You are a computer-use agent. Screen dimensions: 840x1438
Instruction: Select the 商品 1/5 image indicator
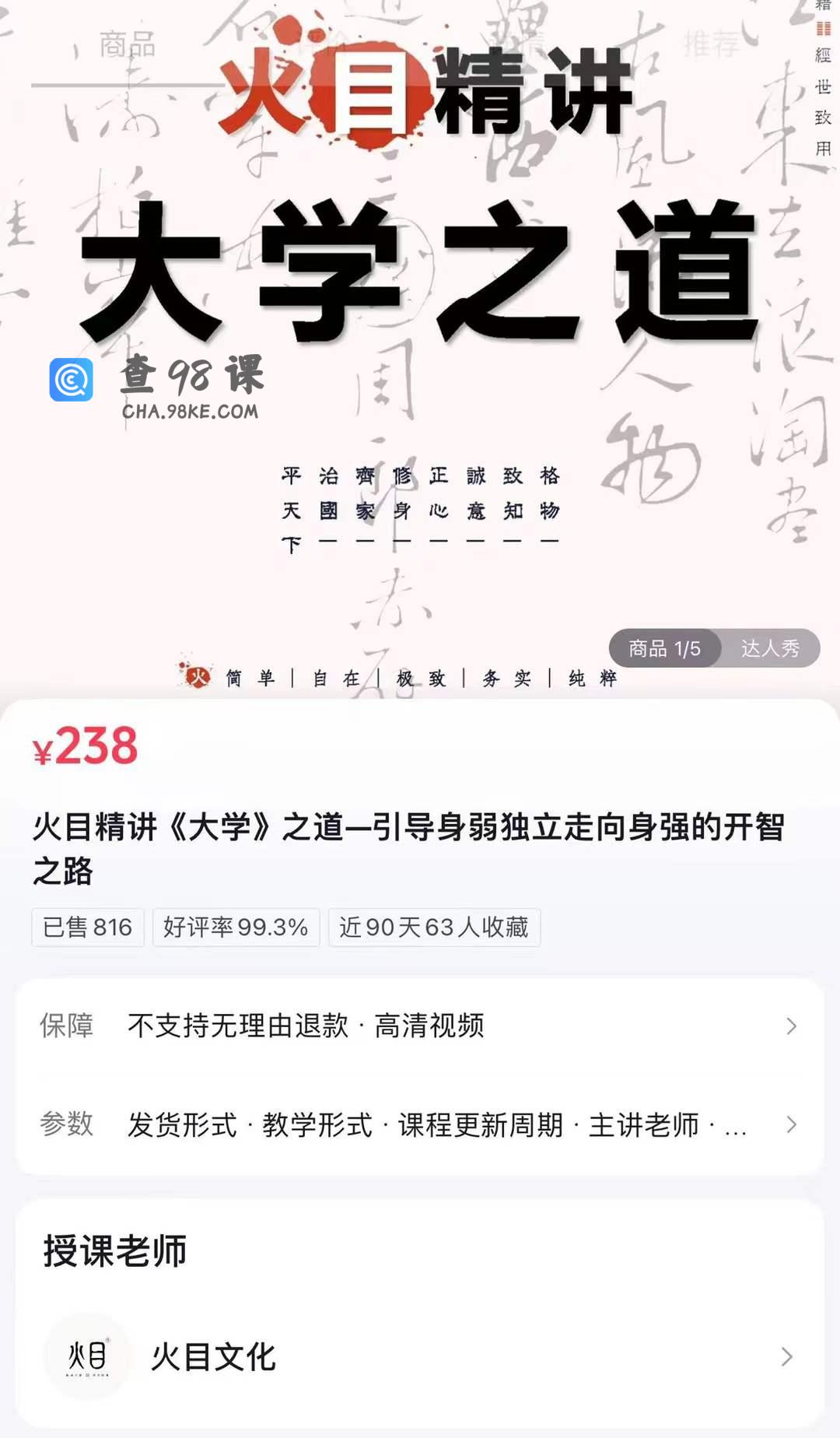(664, 648)
